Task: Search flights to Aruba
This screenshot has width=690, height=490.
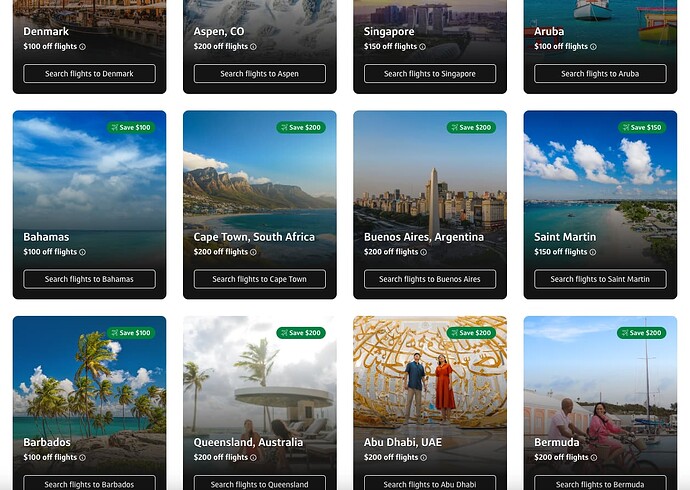Action: (600, 73)
